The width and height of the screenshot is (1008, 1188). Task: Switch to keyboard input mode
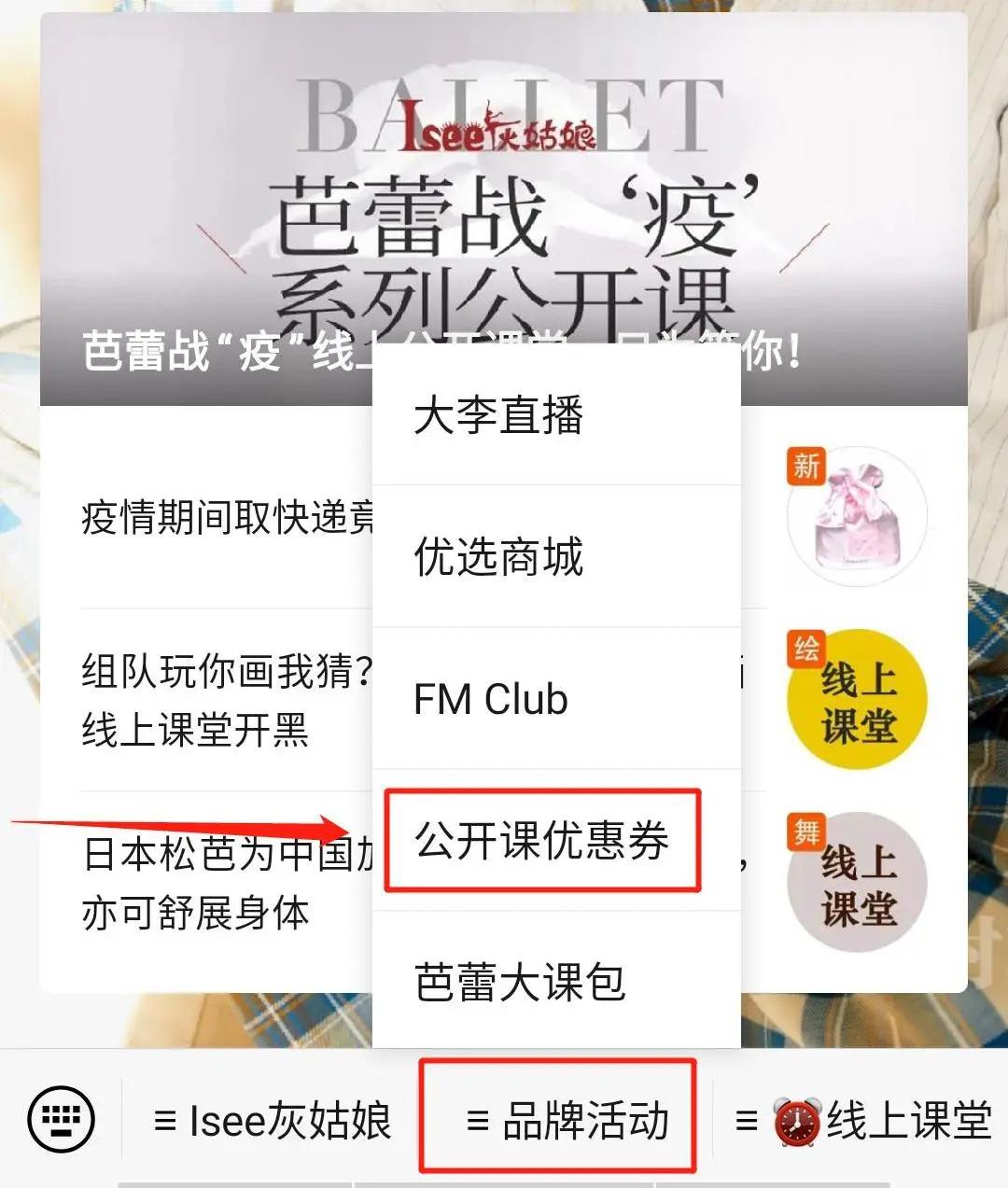tap(62, 1120)
